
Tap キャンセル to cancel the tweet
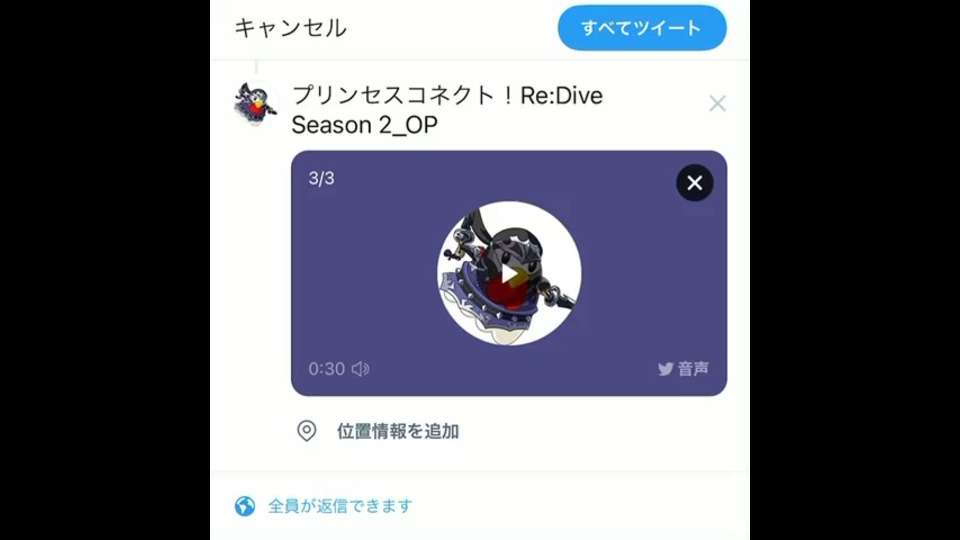(x=290, y=28)
